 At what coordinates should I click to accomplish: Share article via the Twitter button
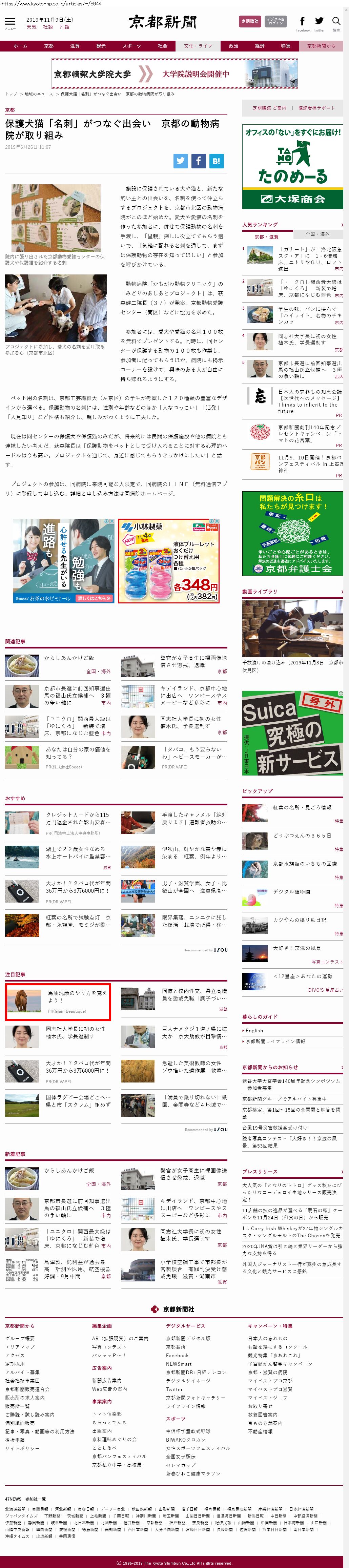180,161
